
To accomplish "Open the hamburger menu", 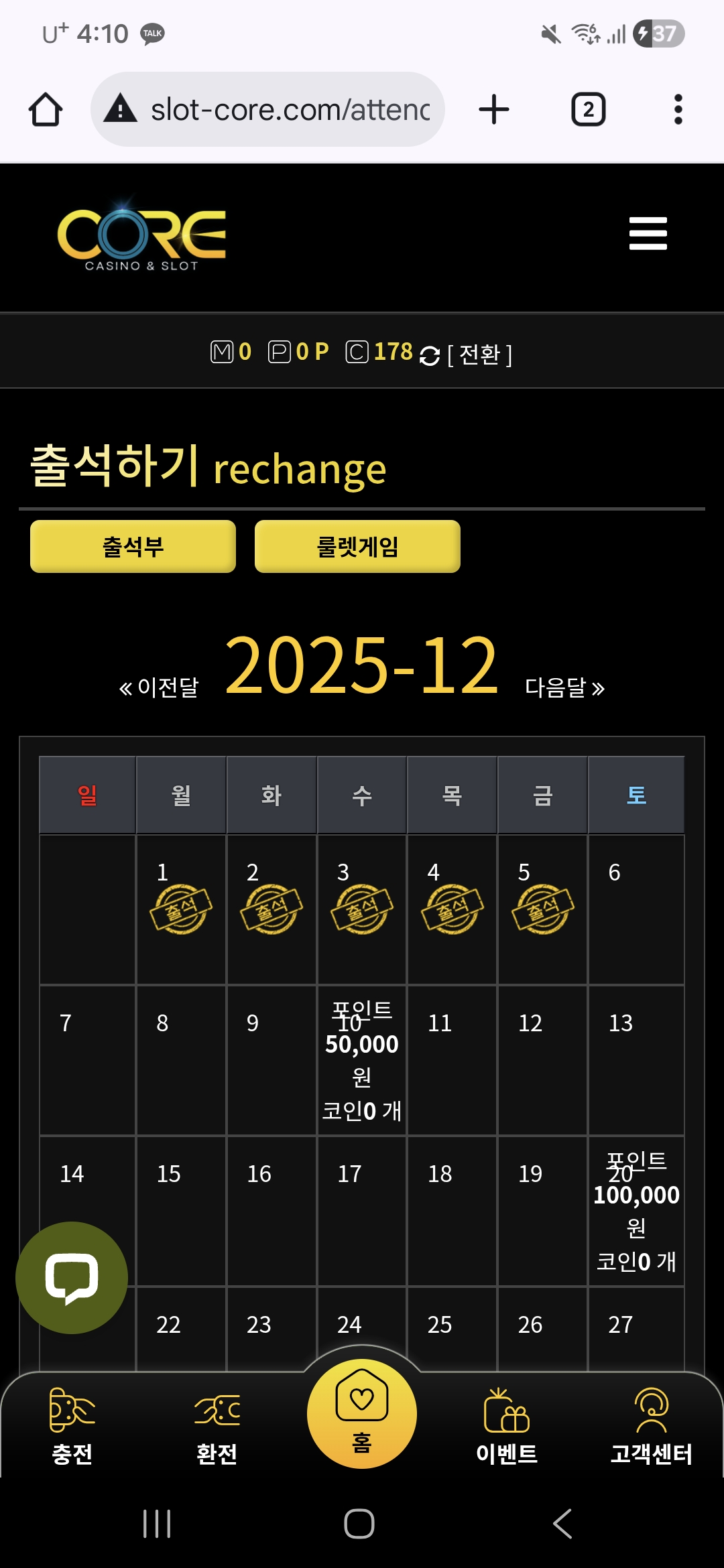I will pos(648,233).
